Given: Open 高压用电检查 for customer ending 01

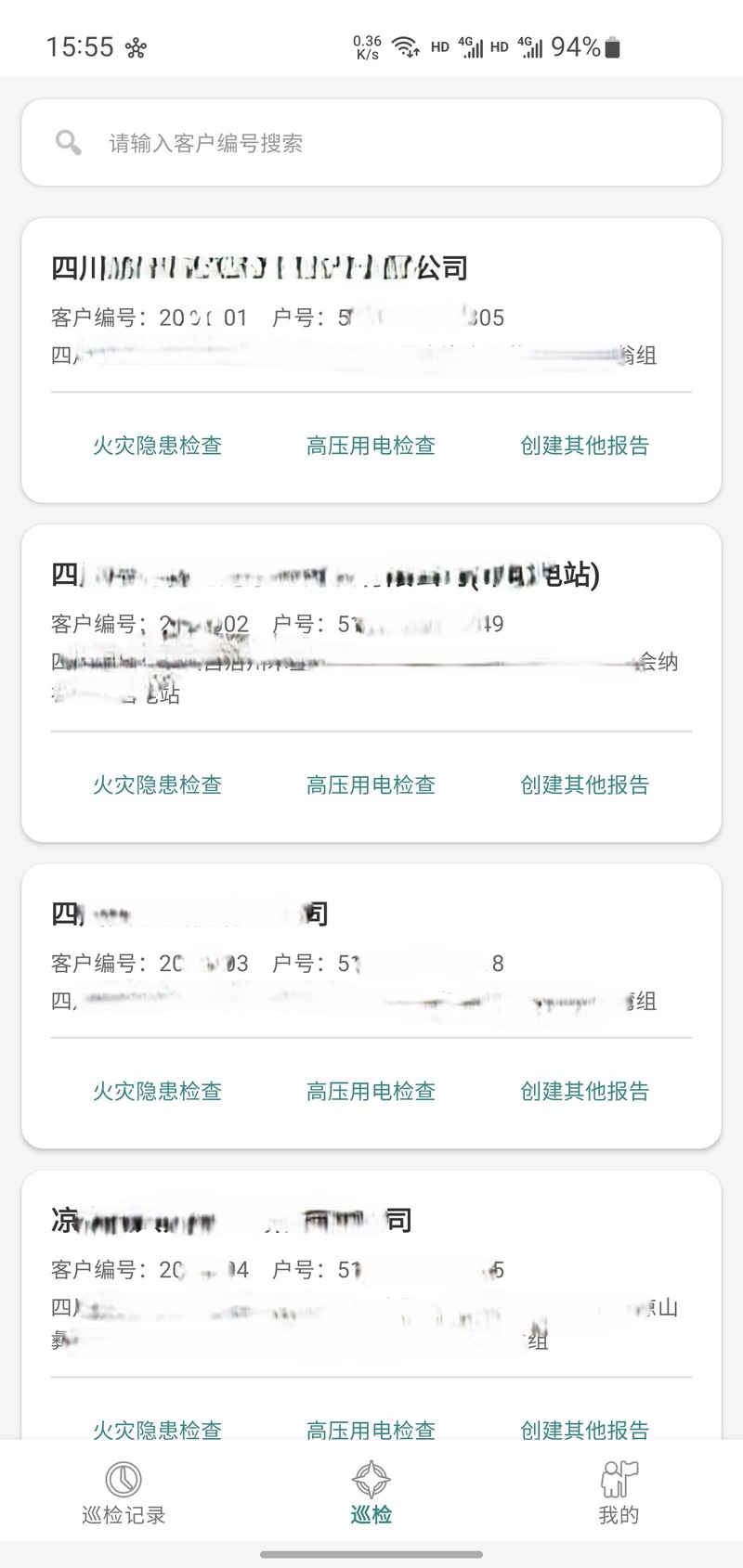Looking at the screenshot, I should [371, 446].
